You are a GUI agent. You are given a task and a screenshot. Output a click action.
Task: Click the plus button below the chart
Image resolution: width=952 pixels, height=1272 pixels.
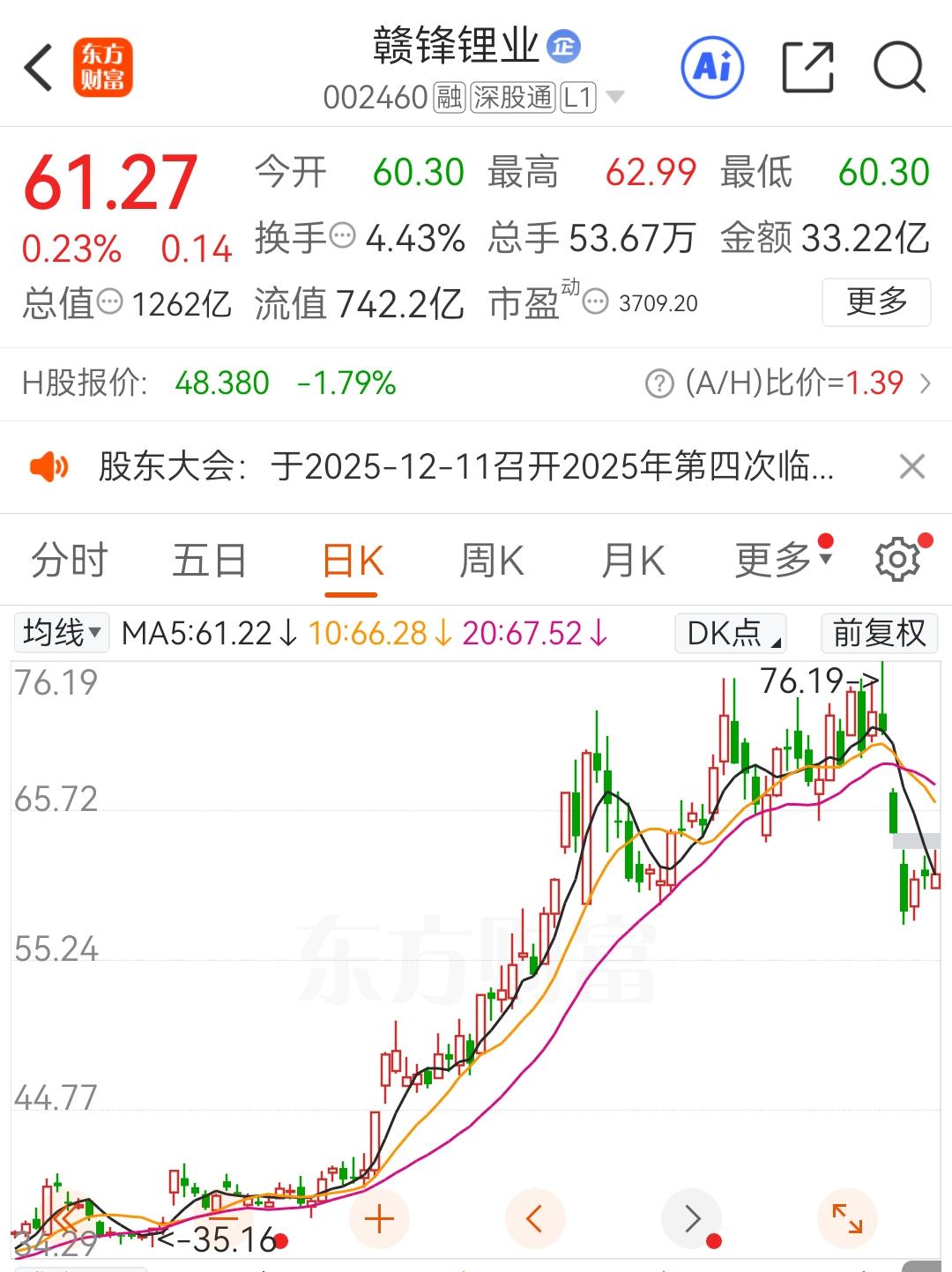click(x=379, y=1220)
